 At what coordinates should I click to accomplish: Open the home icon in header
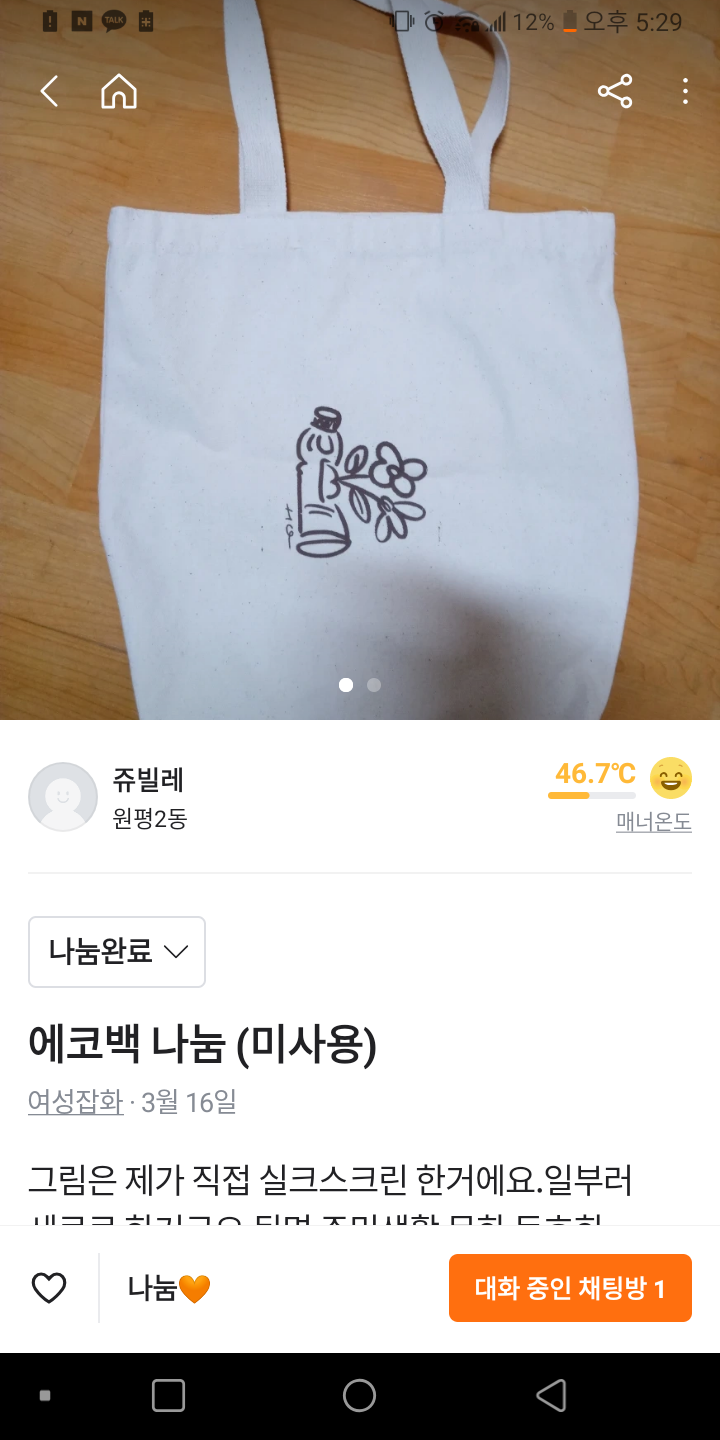(x=119, y=92)
